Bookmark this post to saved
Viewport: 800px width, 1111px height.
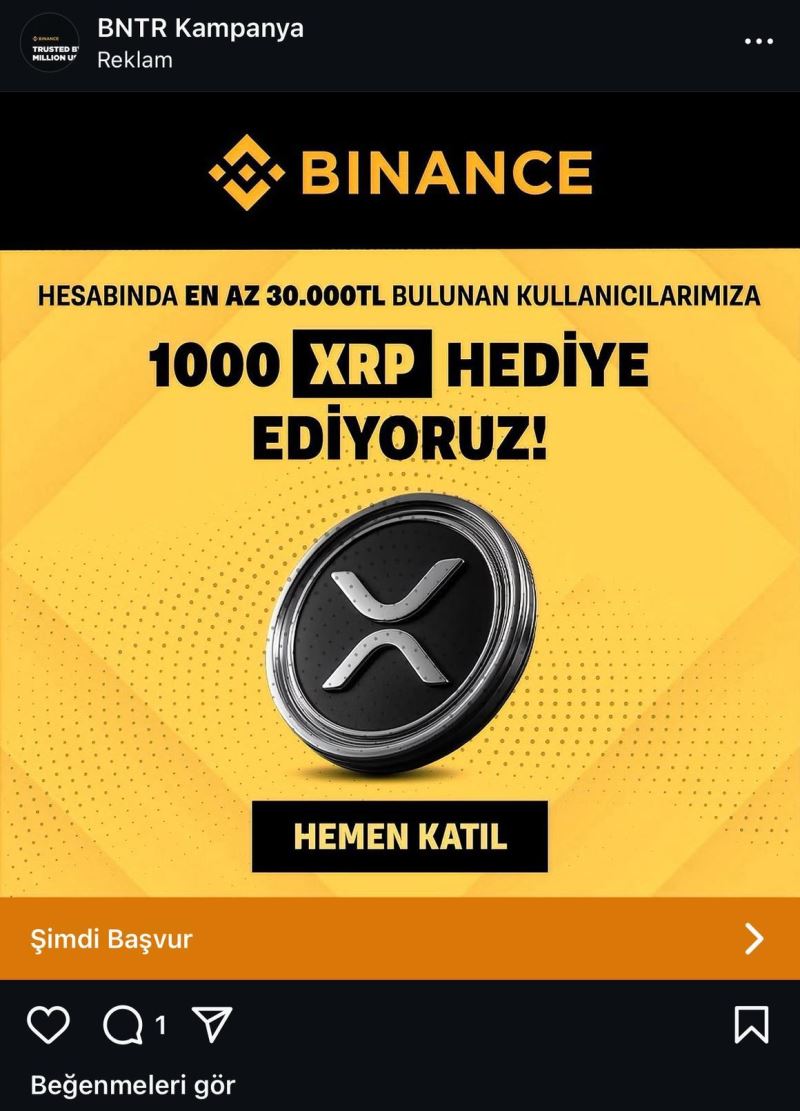[751, 1024]
